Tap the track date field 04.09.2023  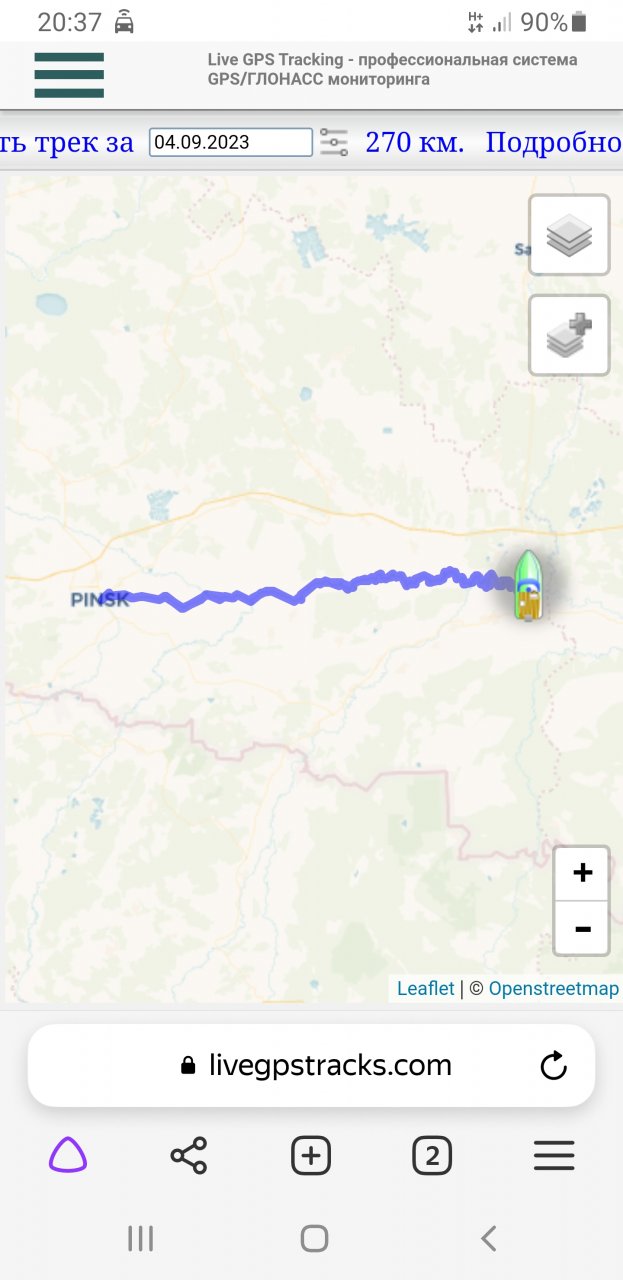(230, 142)
